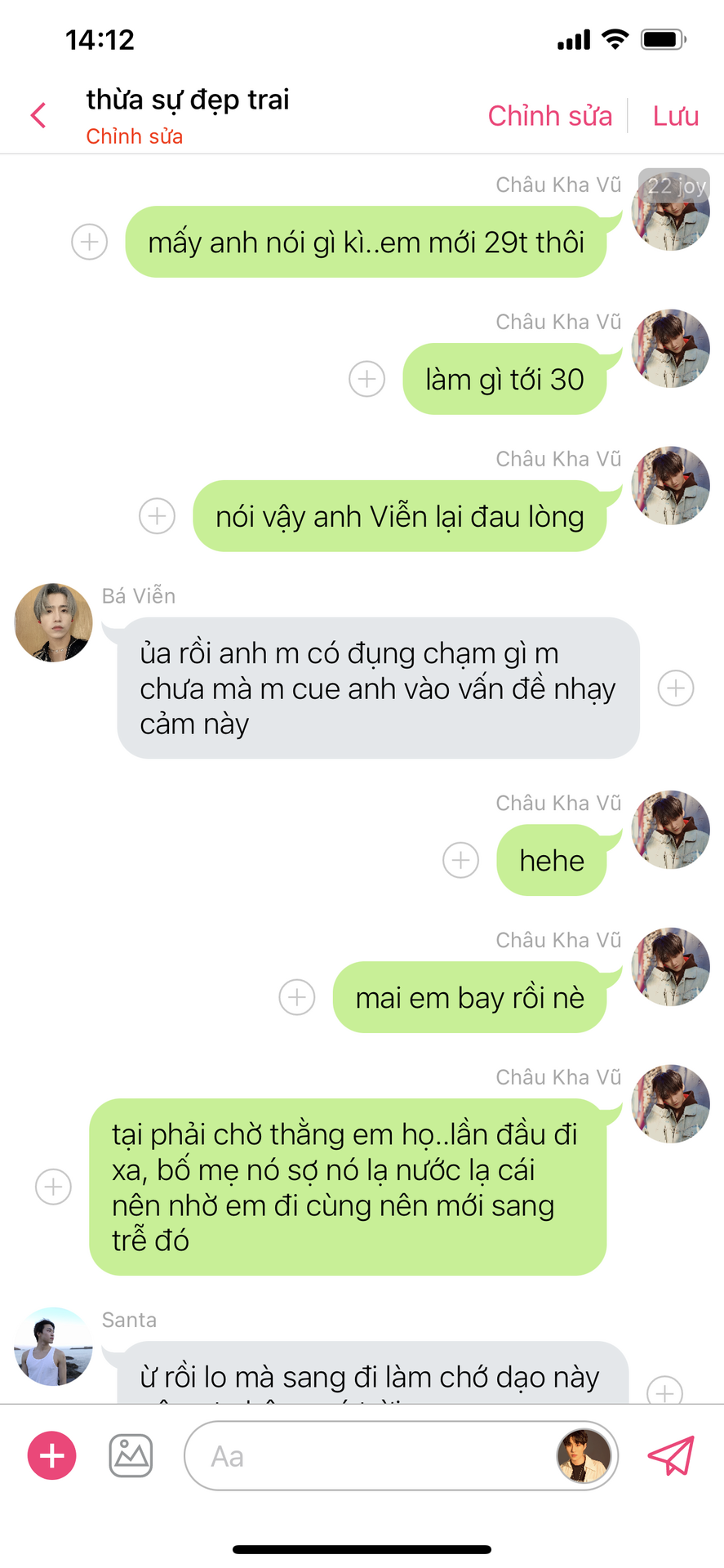Tap plus beside 'mấy anh nói gì kì' message
This screenshot has width=724, height=1568.
tap(90, 242)
